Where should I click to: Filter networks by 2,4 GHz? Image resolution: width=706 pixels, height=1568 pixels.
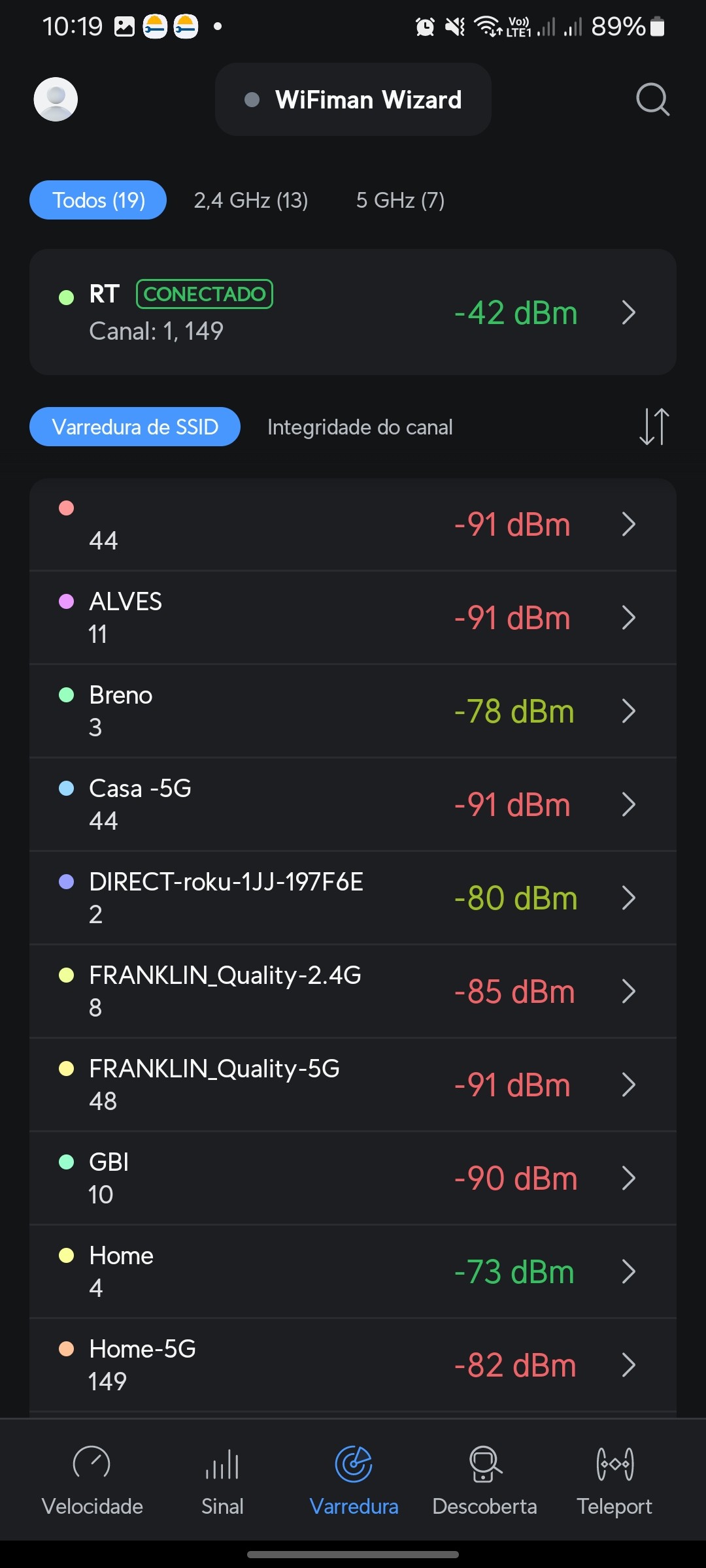tap(250, 200)
